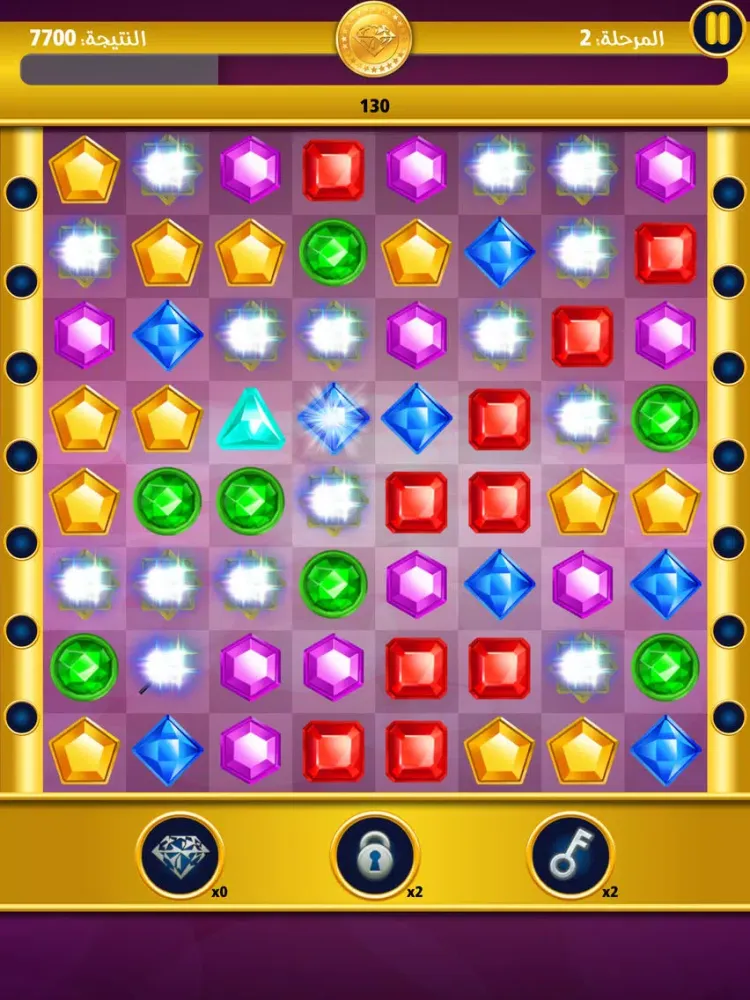The height and width of the screenshot is (1000, 750).
Task: Pause the game
Action: coord(717,29)
